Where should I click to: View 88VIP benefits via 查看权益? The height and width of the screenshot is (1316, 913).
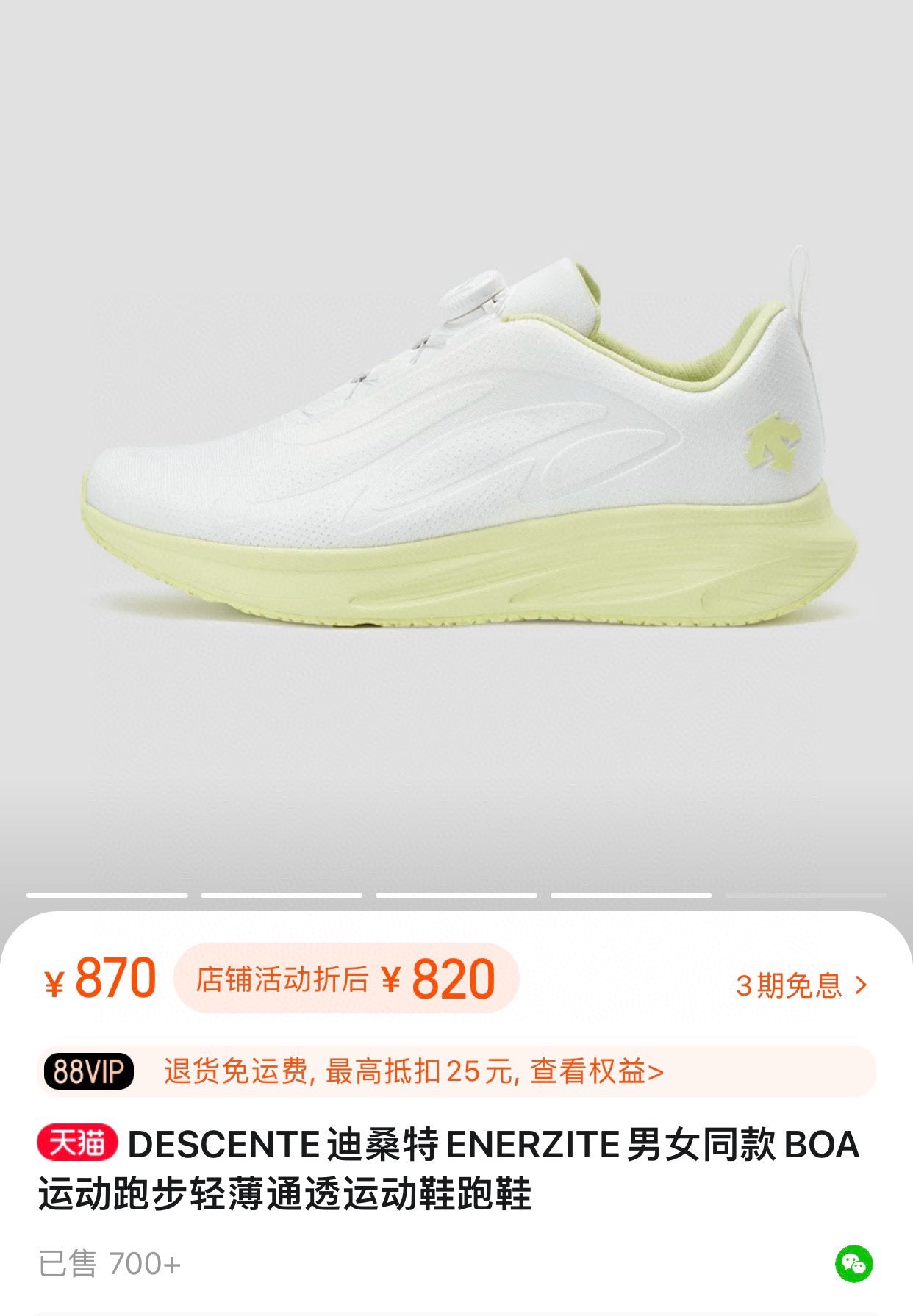pyautogui.click(x=596, y=1071)
